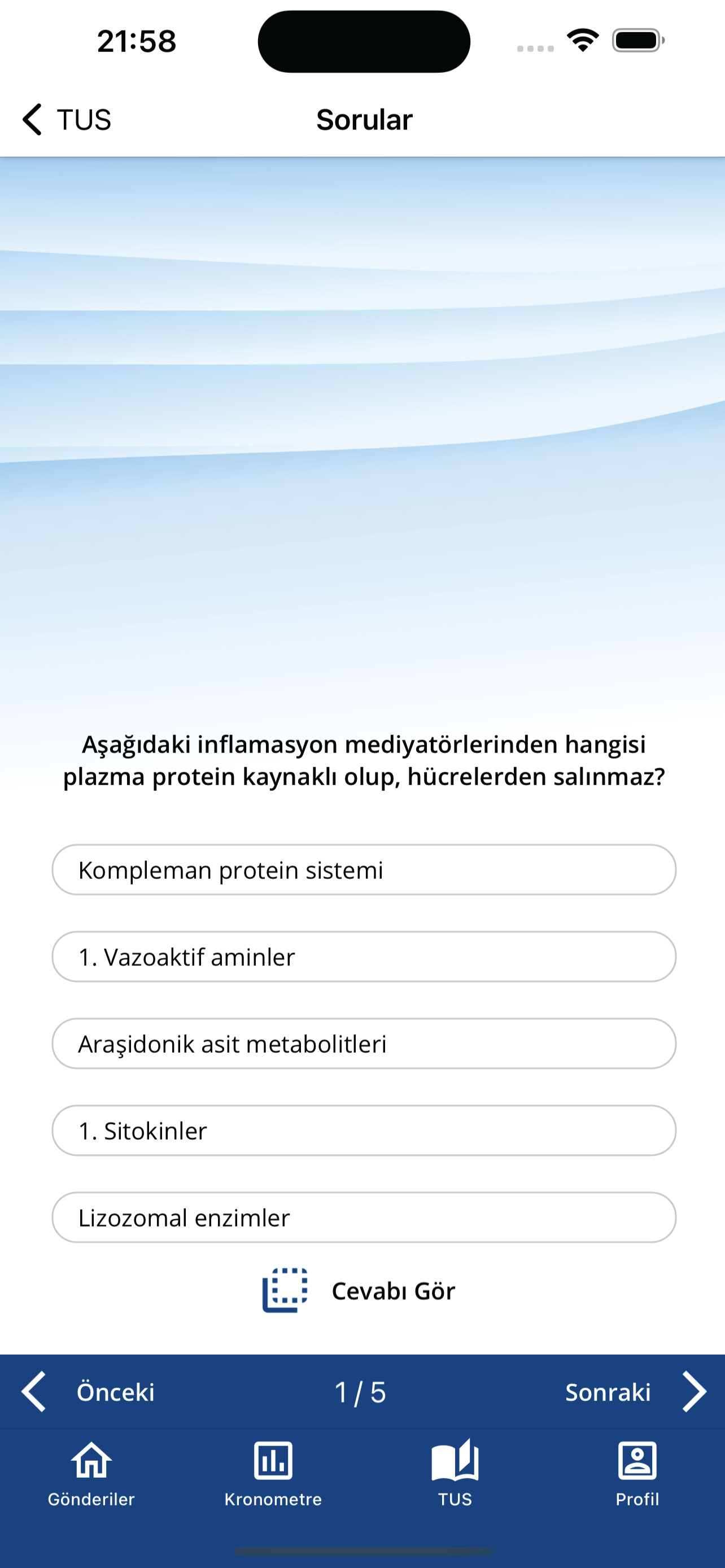Choose the Vazoaktif aminler option
Screen dimensions: 725x1568
tap(364, 957)
